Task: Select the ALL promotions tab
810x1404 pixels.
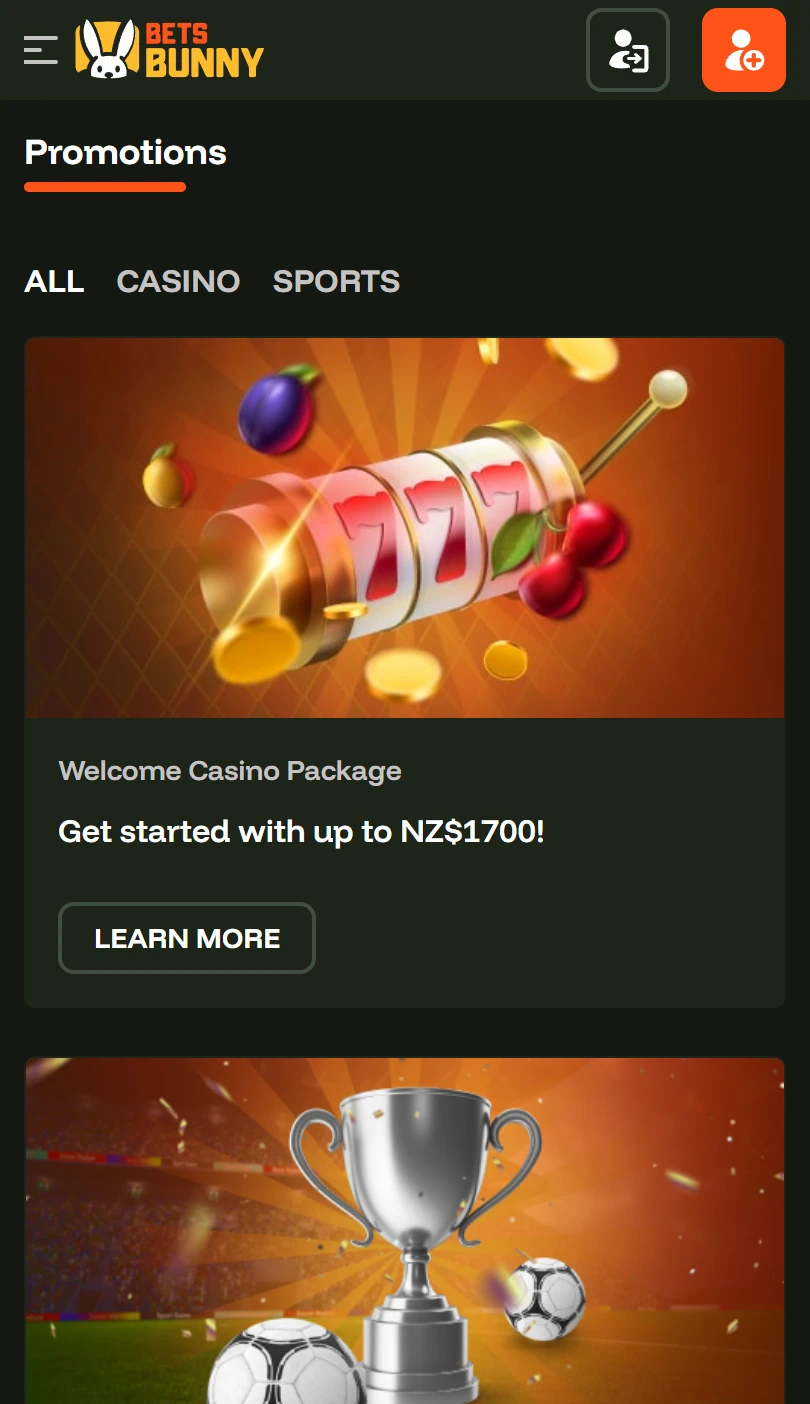Action: point(54,281)
